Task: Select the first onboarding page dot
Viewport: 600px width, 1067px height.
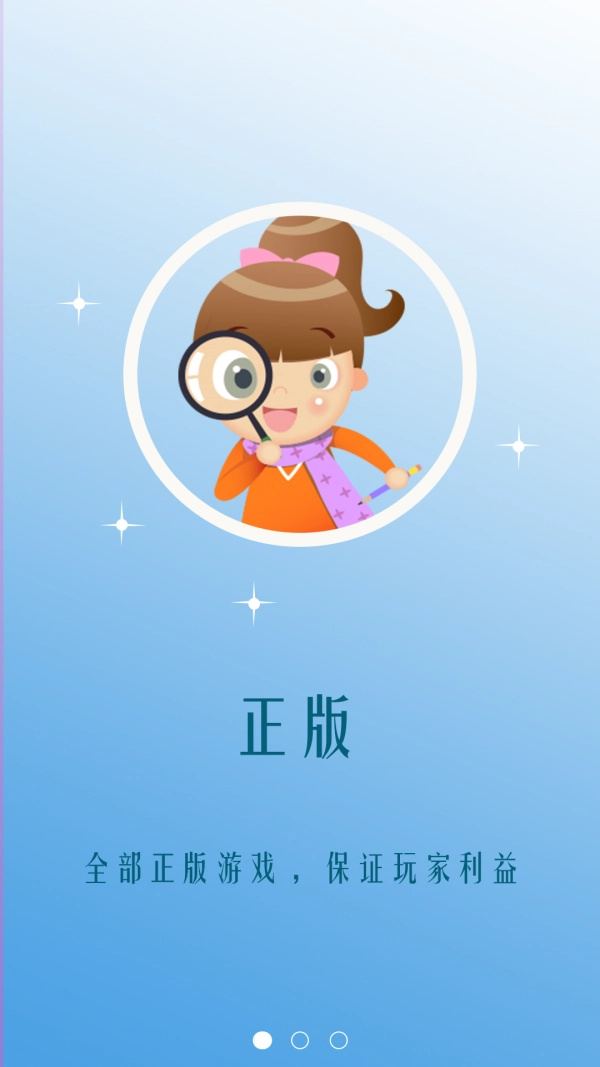Action: coord(262,1040)
